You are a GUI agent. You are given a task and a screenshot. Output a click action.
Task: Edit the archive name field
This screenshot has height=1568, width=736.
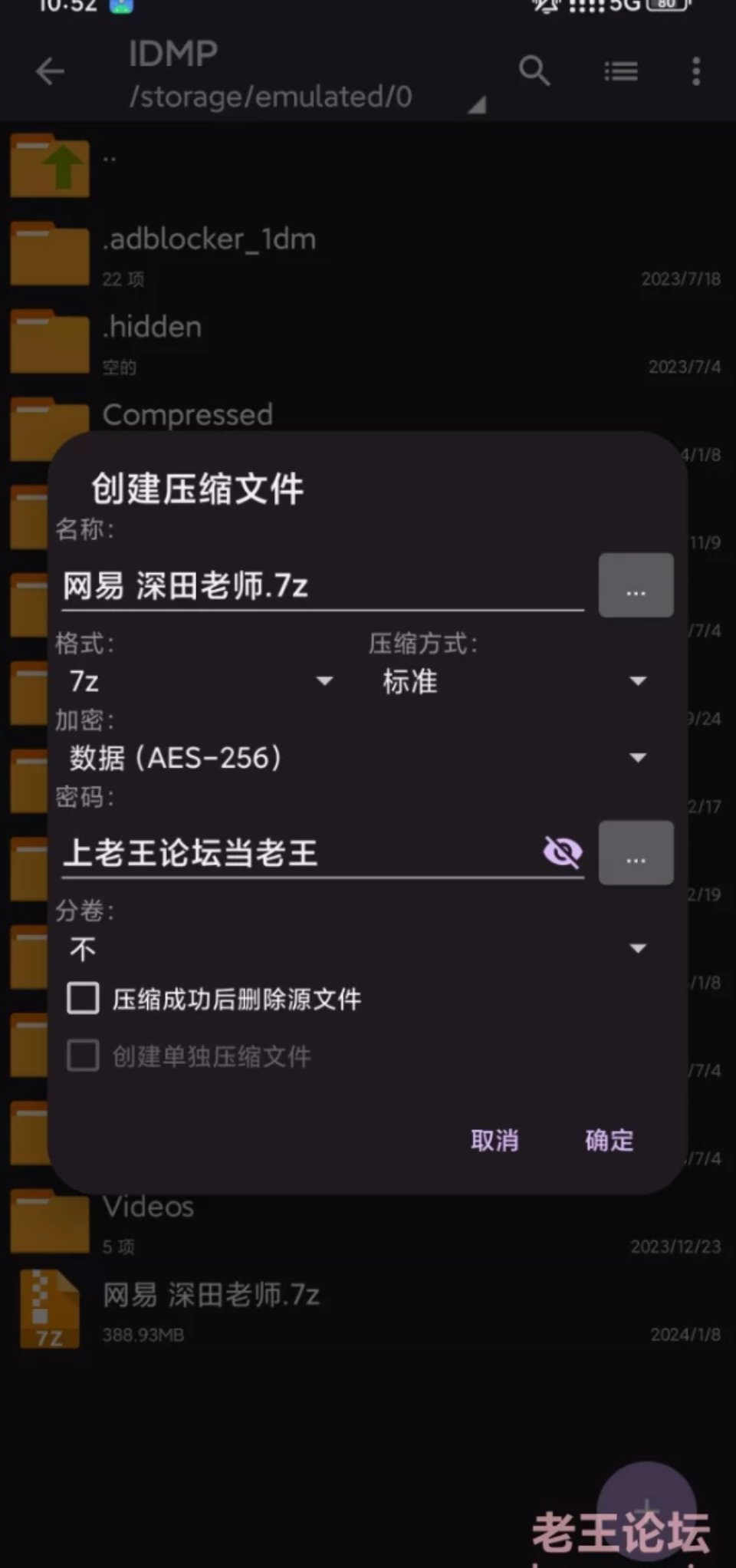click(322, 586)
